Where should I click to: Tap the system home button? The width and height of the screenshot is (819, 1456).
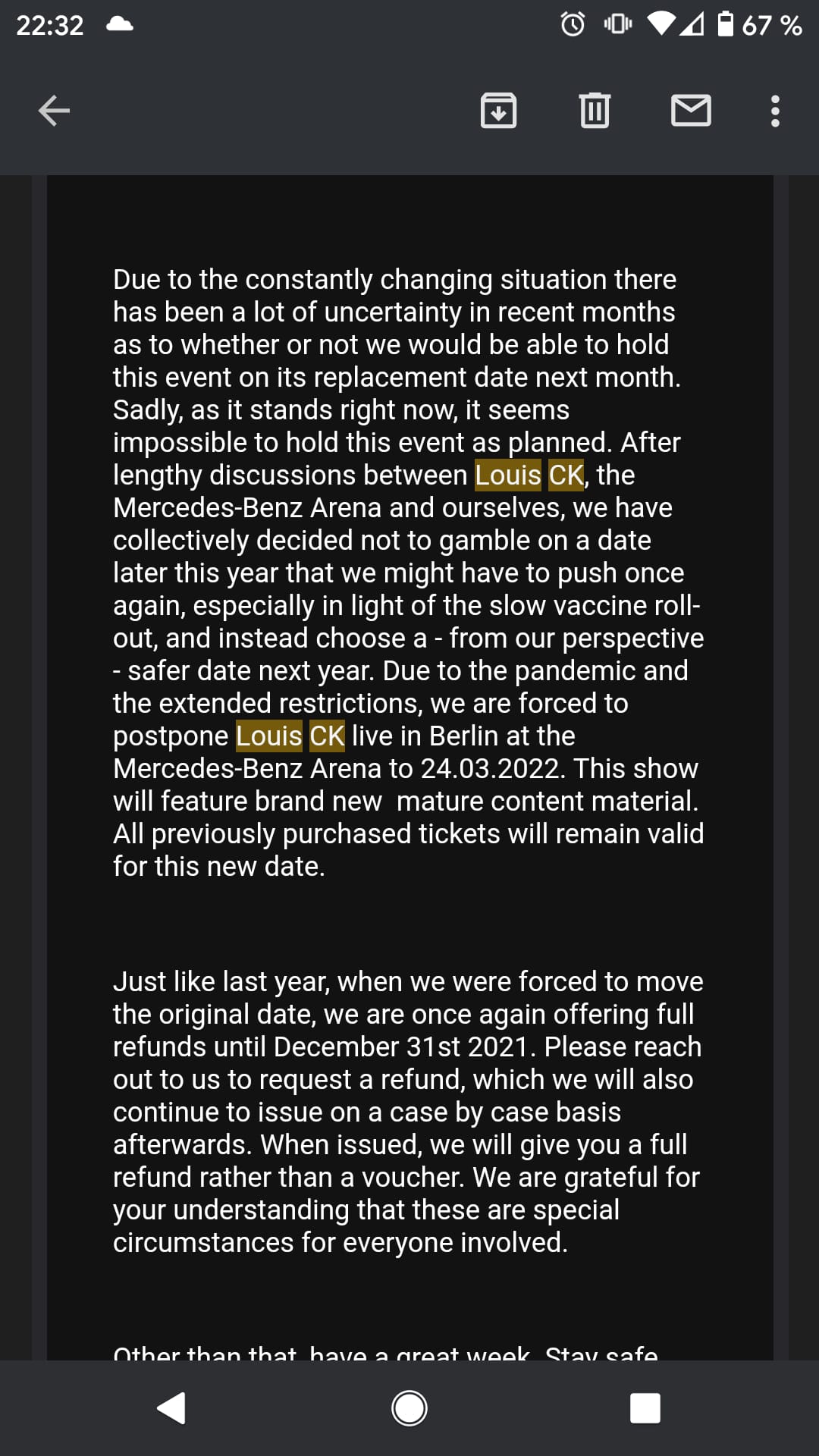[x=409, y=1408]
